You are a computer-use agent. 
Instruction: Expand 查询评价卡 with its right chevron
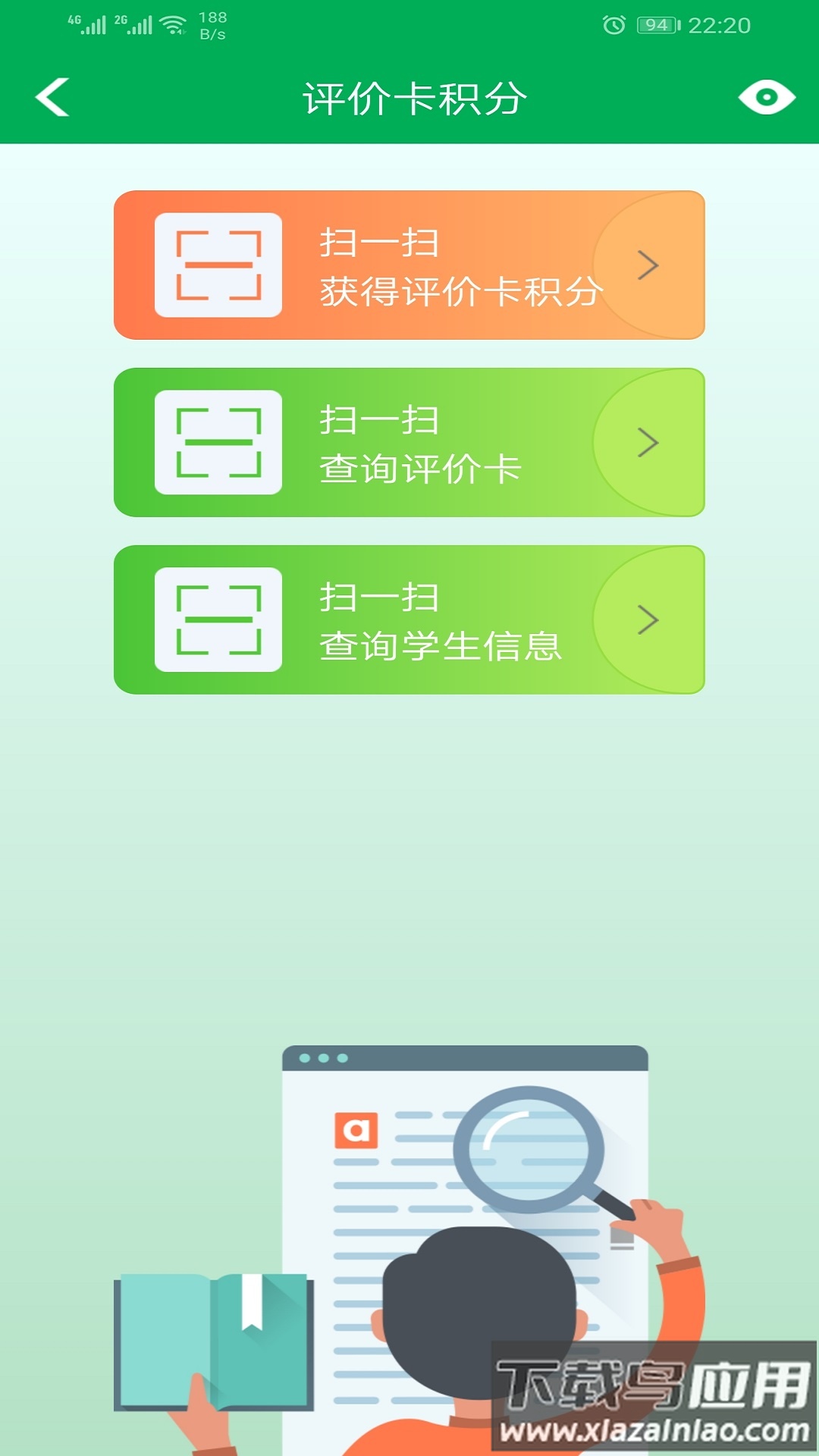coord(648,442)
